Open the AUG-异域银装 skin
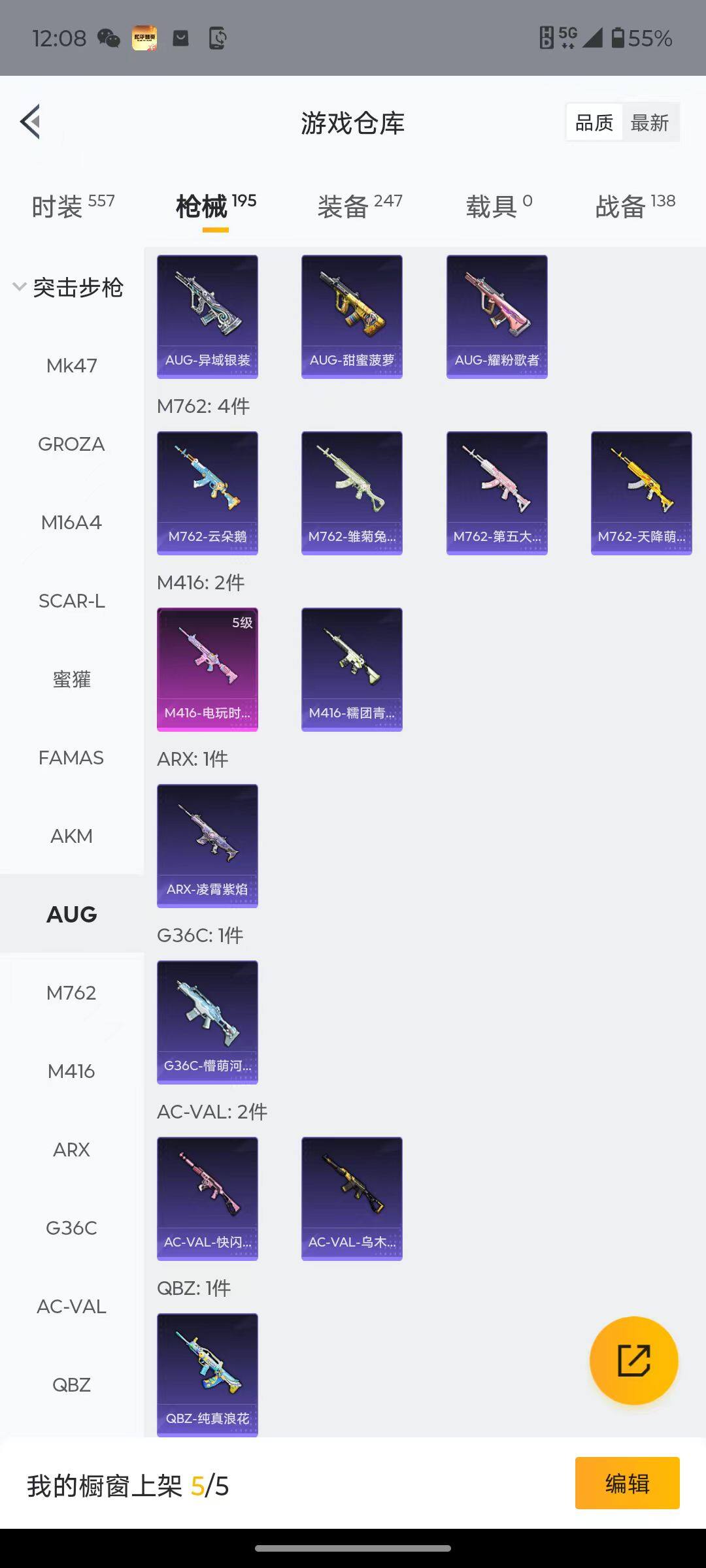This screenshot has width=706, height=1568. [207, 316]
